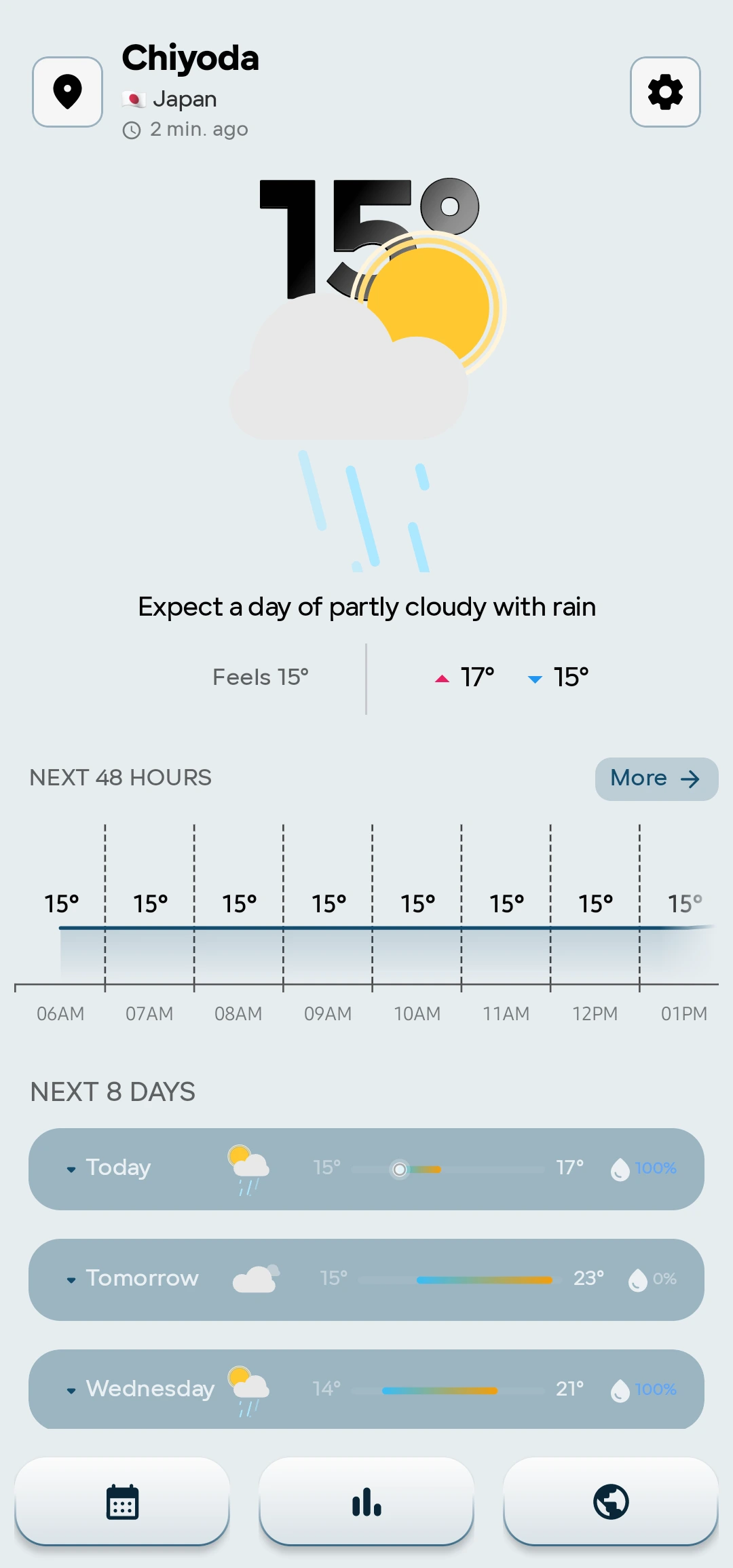733x1568 pixels.
Task: Open the location pin button
Action: [x=68, y=92]
